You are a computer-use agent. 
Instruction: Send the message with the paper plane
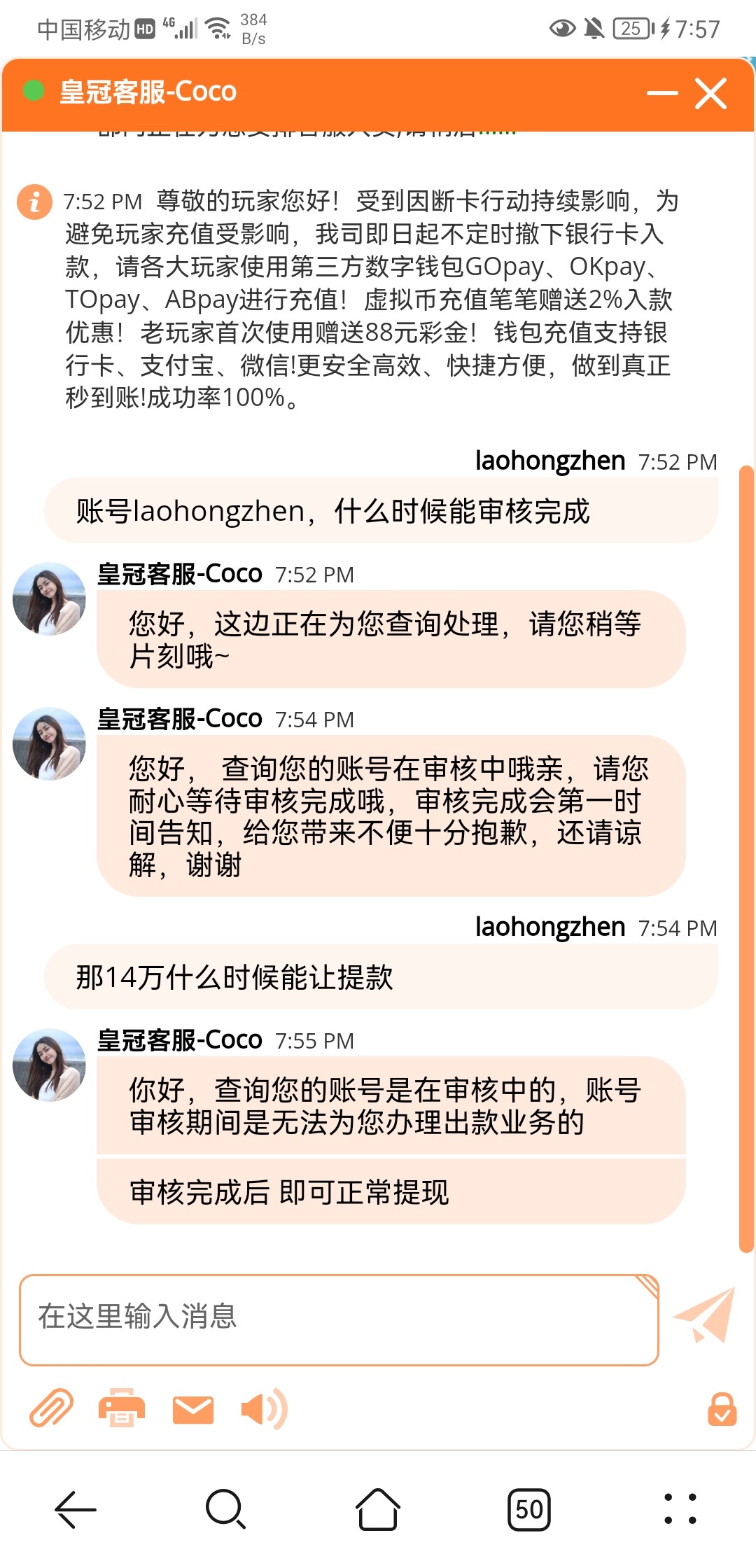pos(705,1316)
